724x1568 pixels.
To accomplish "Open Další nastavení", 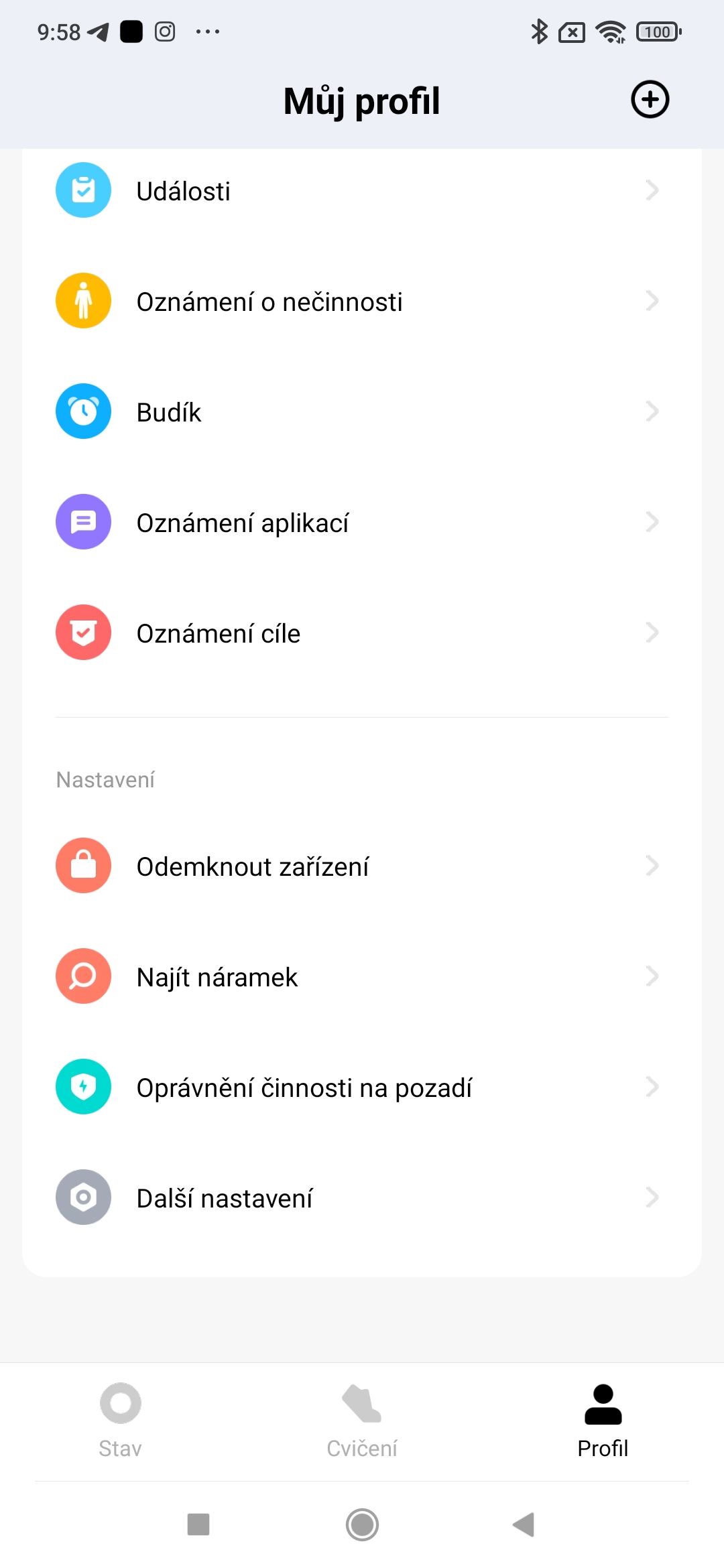I will [362, 1198].
